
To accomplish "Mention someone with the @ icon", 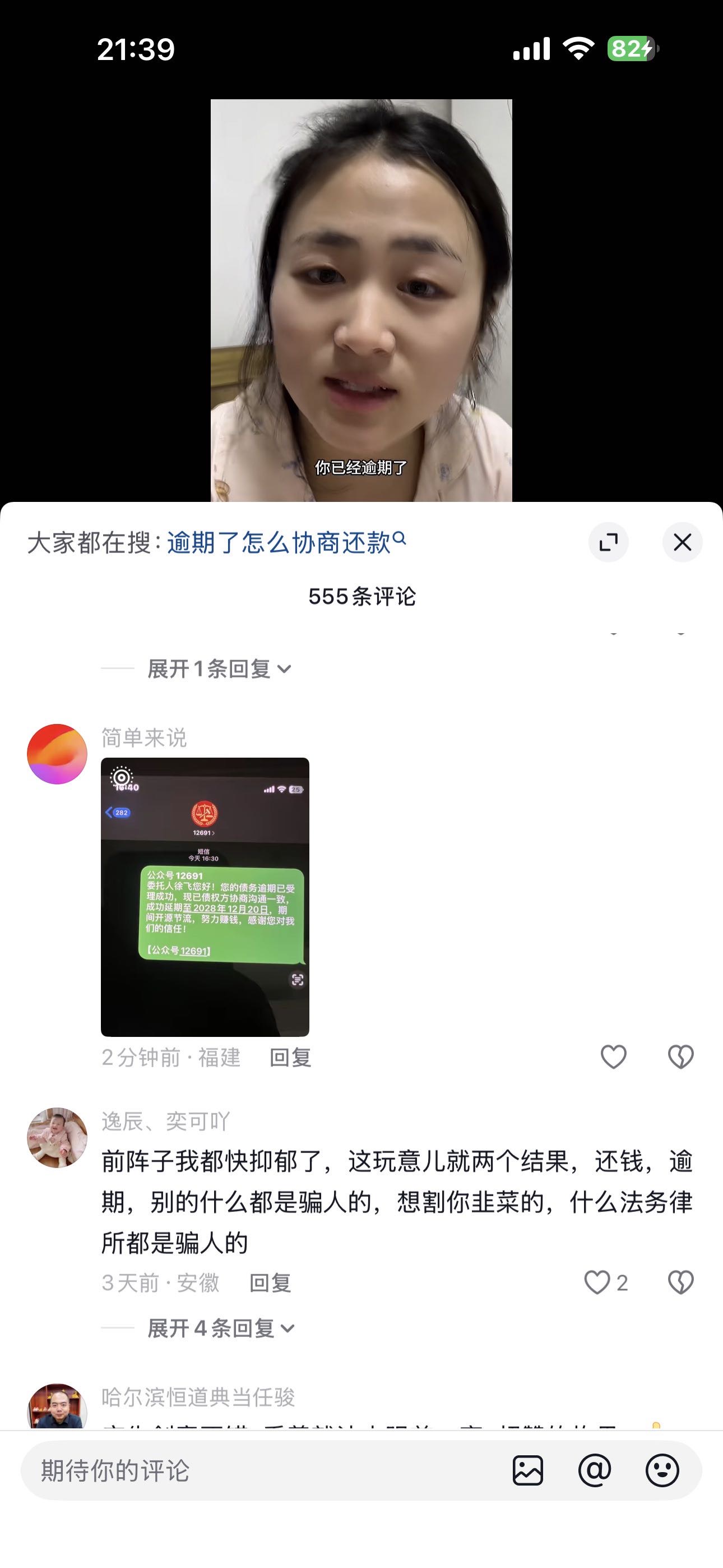I will (595, 1470).
